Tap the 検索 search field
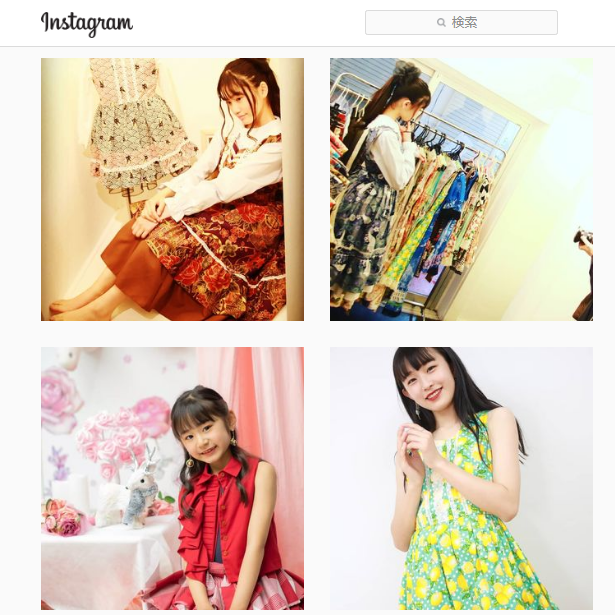Image resolution: width=615 pixels, height=615 pixels. pyautogui.click(x=462, y=22)
